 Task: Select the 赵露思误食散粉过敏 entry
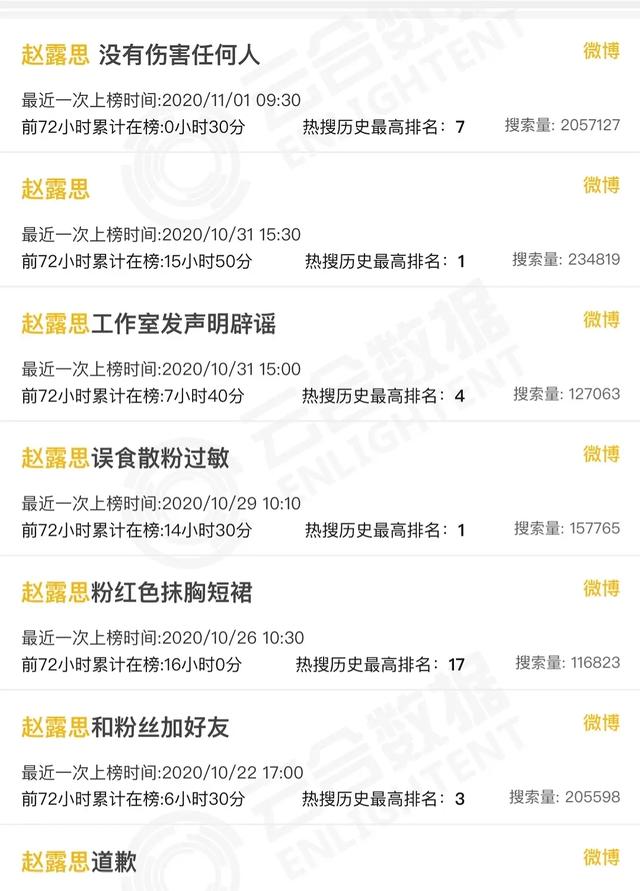pyautogui.click(x=125, y=458)
